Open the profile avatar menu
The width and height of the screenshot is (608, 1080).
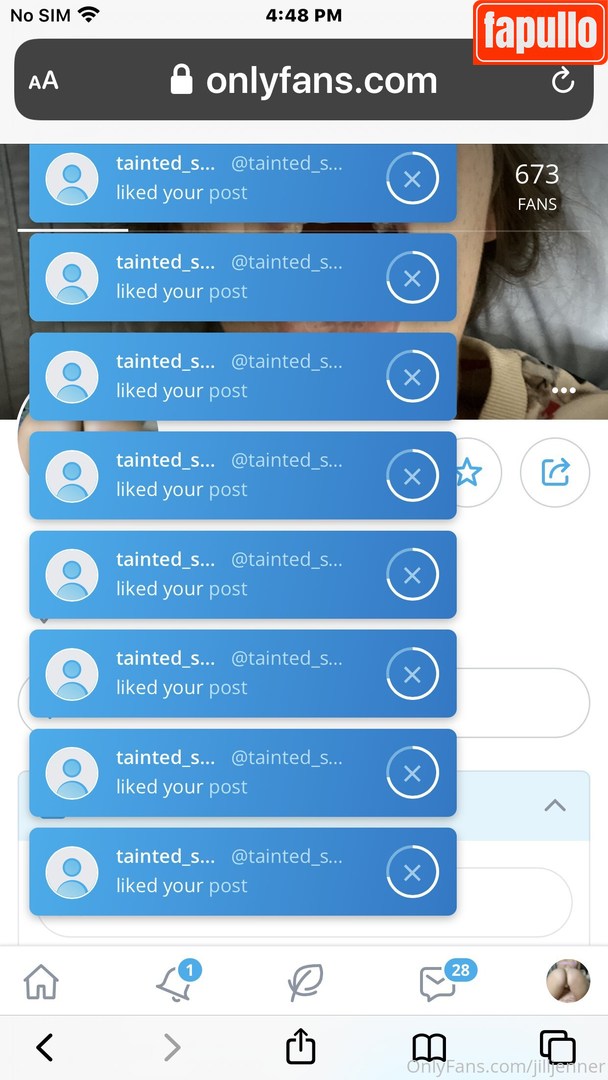[x=567, y=981]
